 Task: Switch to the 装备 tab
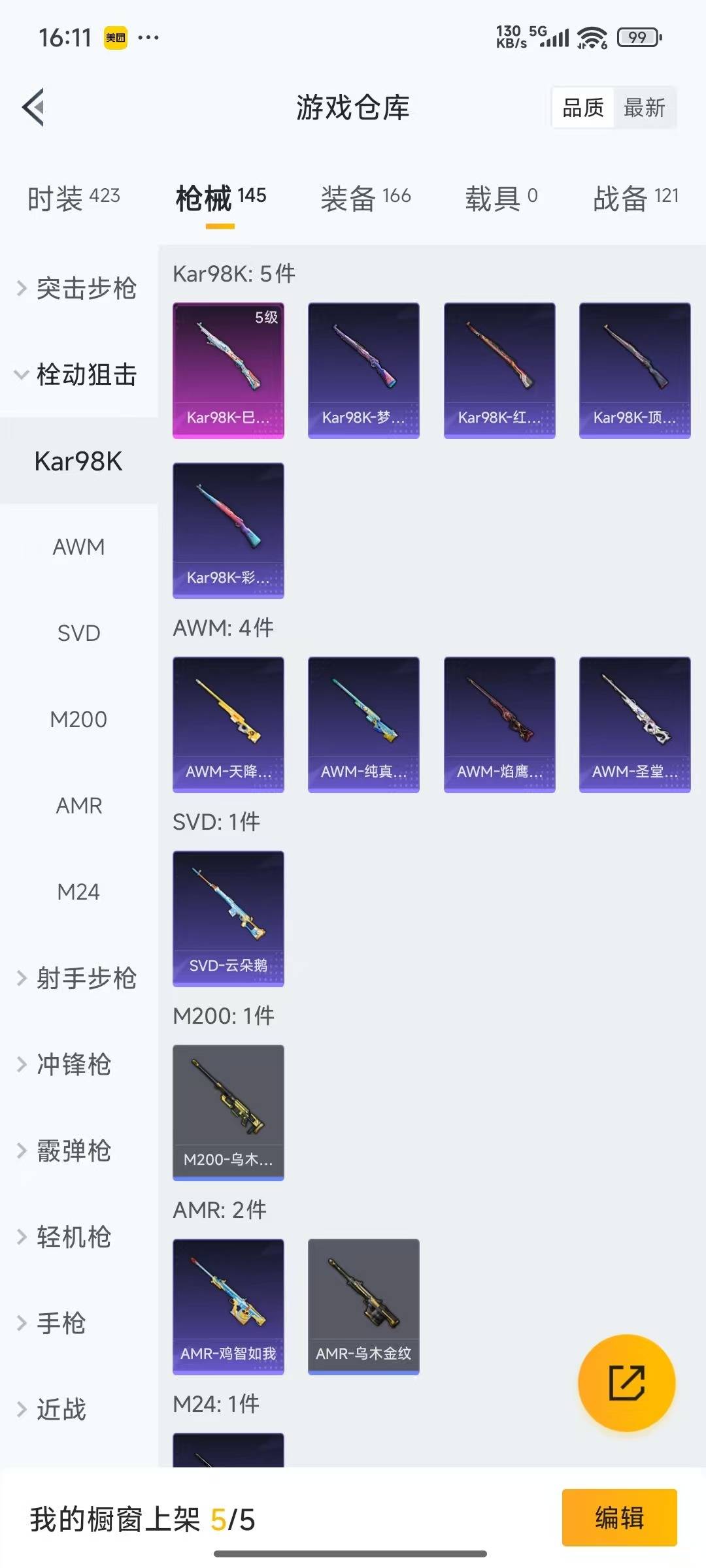365,197
